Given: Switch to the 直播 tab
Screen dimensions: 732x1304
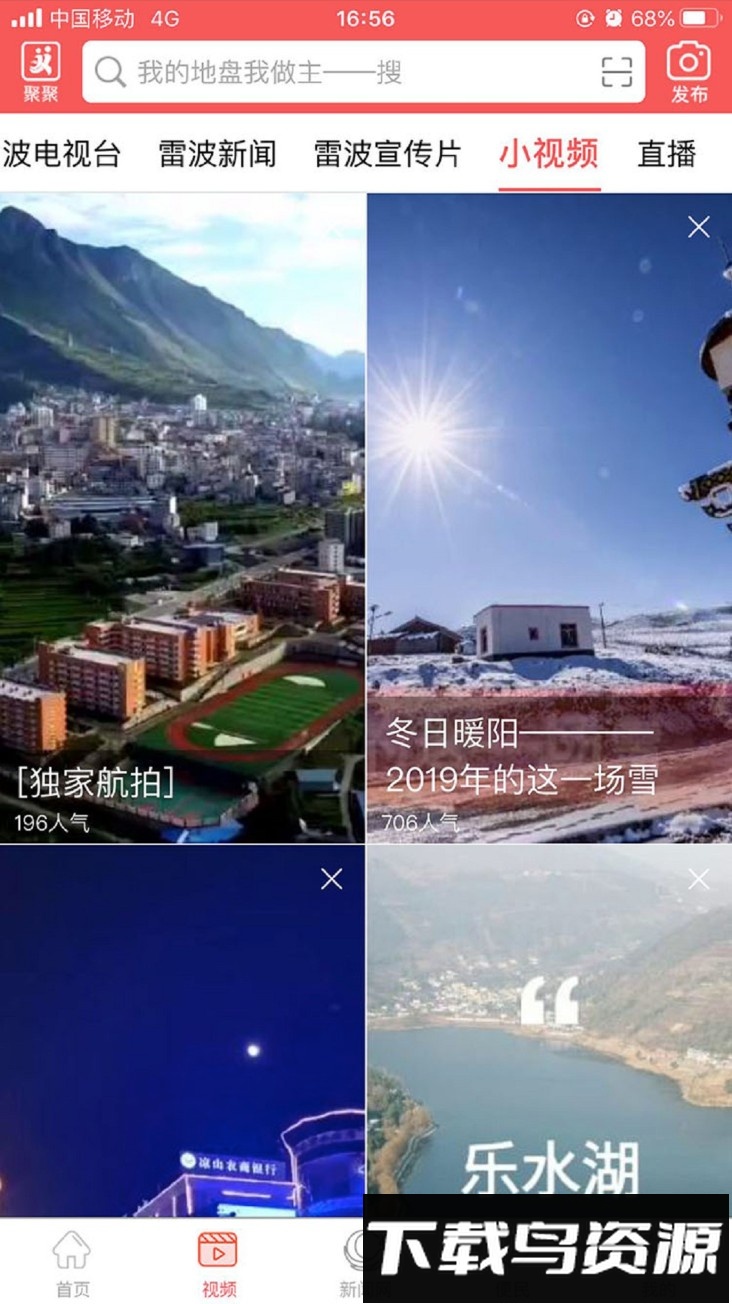Looking at the screenshot, I should (x=667, y=154).
